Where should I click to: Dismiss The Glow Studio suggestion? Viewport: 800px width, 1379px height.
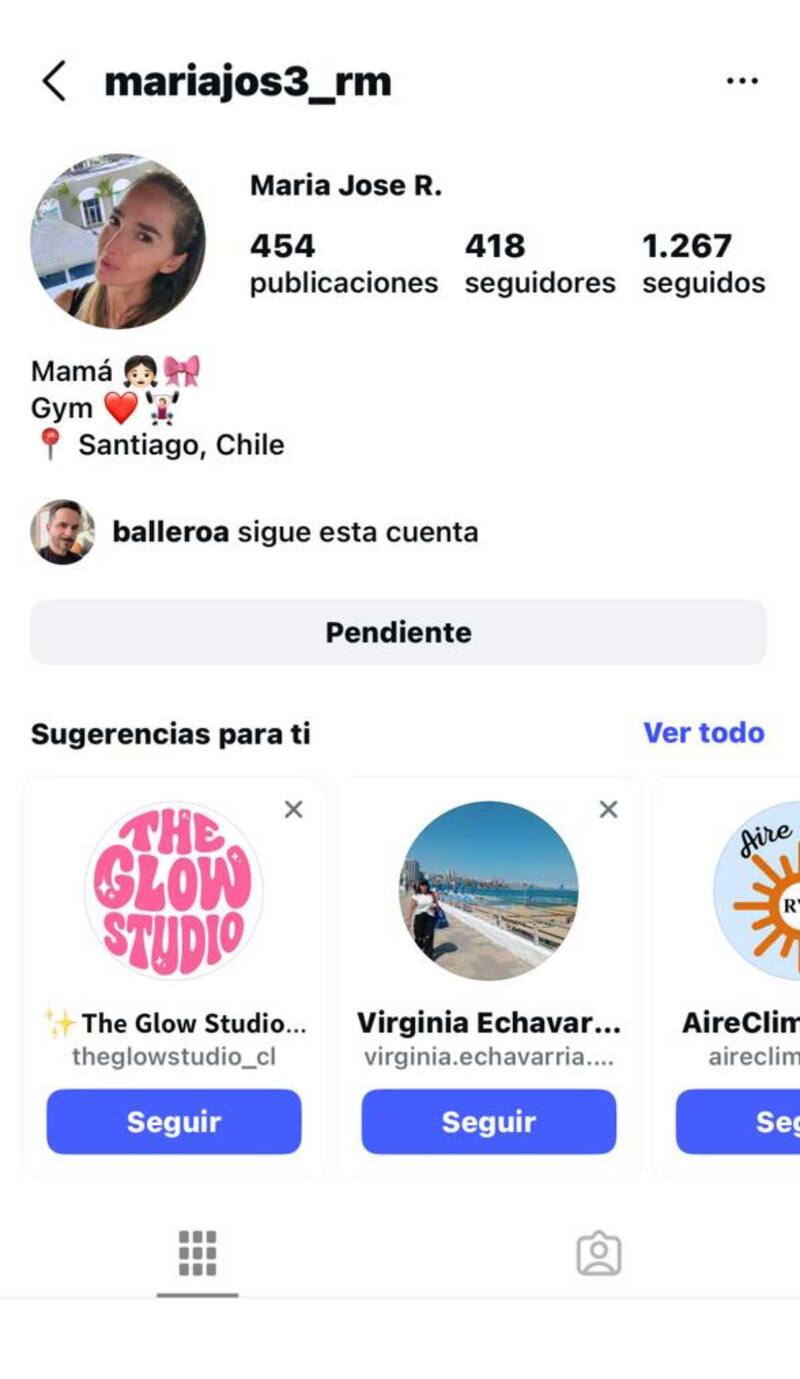293,809
